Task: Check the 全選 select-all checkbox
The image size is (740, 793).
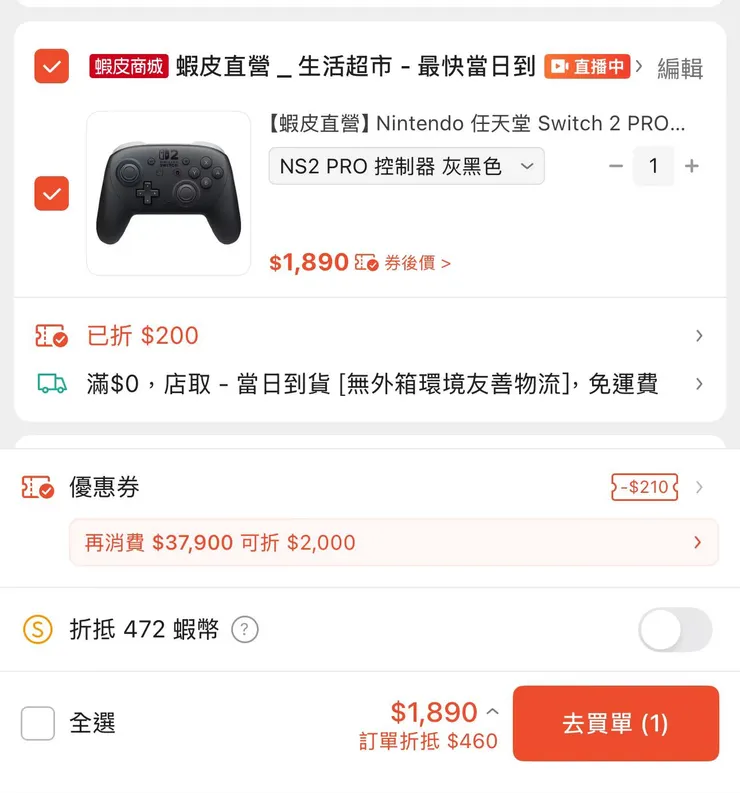Action: [37, 723]
